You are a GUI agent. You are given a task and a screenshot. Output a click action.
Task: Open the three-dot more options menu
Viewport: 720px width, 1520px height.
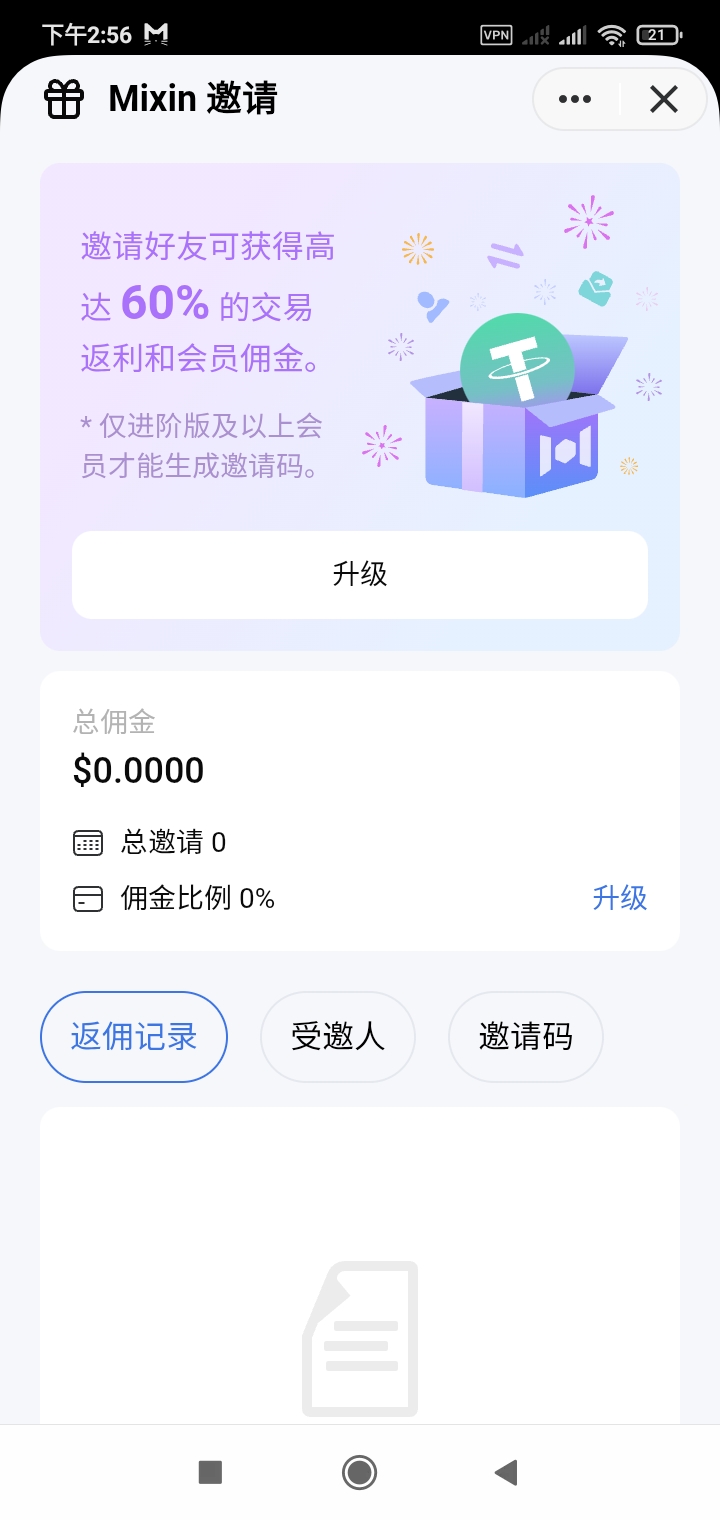[x=575, y=99]
